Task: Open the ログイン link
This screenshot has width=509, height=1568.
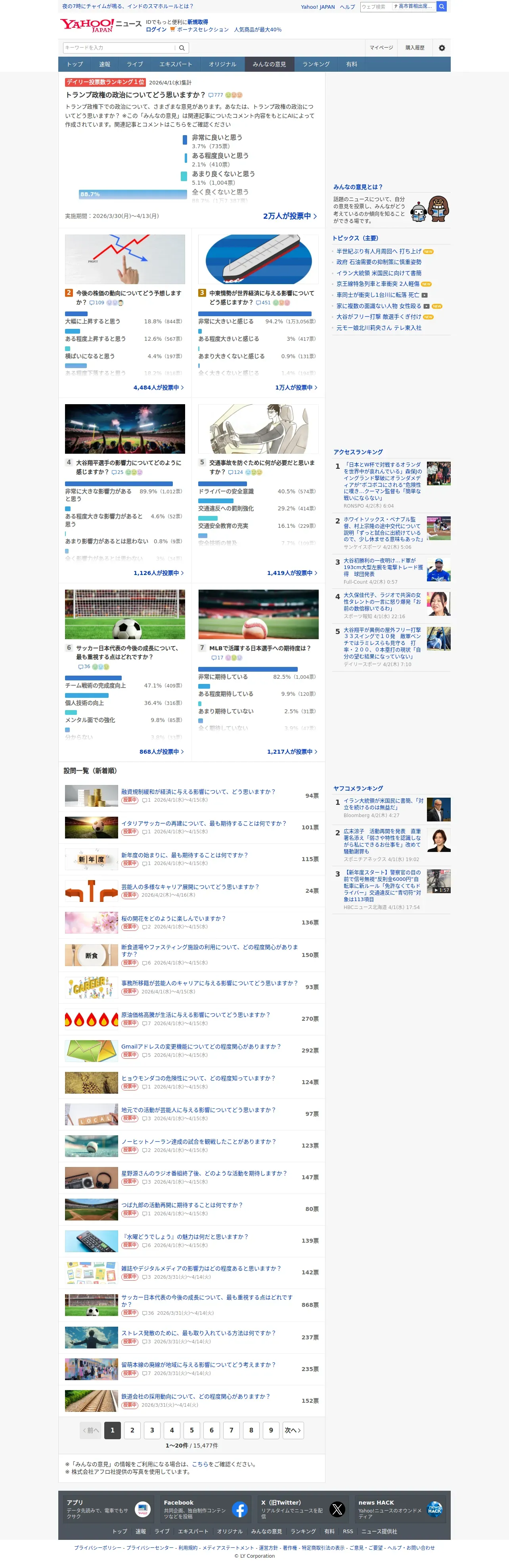Action: (x=156, y=29)
